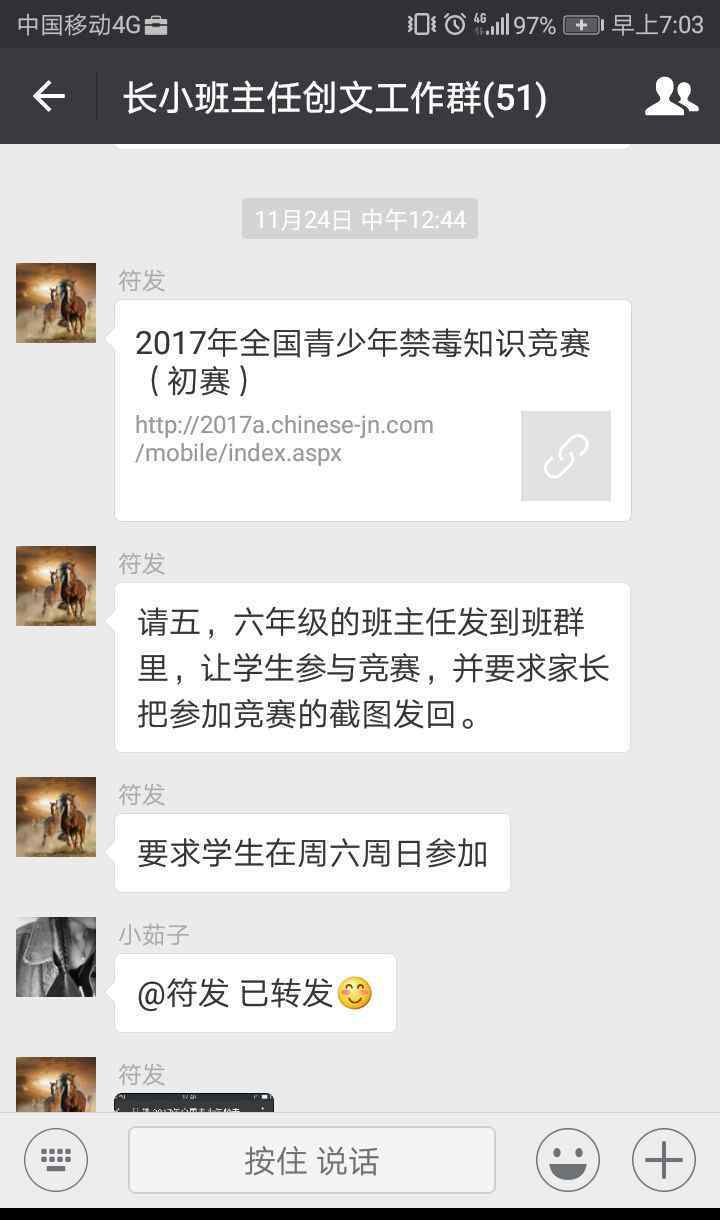Open the 2017年全国青少年禁毒知识竞赛 link card

pos(372,410)
